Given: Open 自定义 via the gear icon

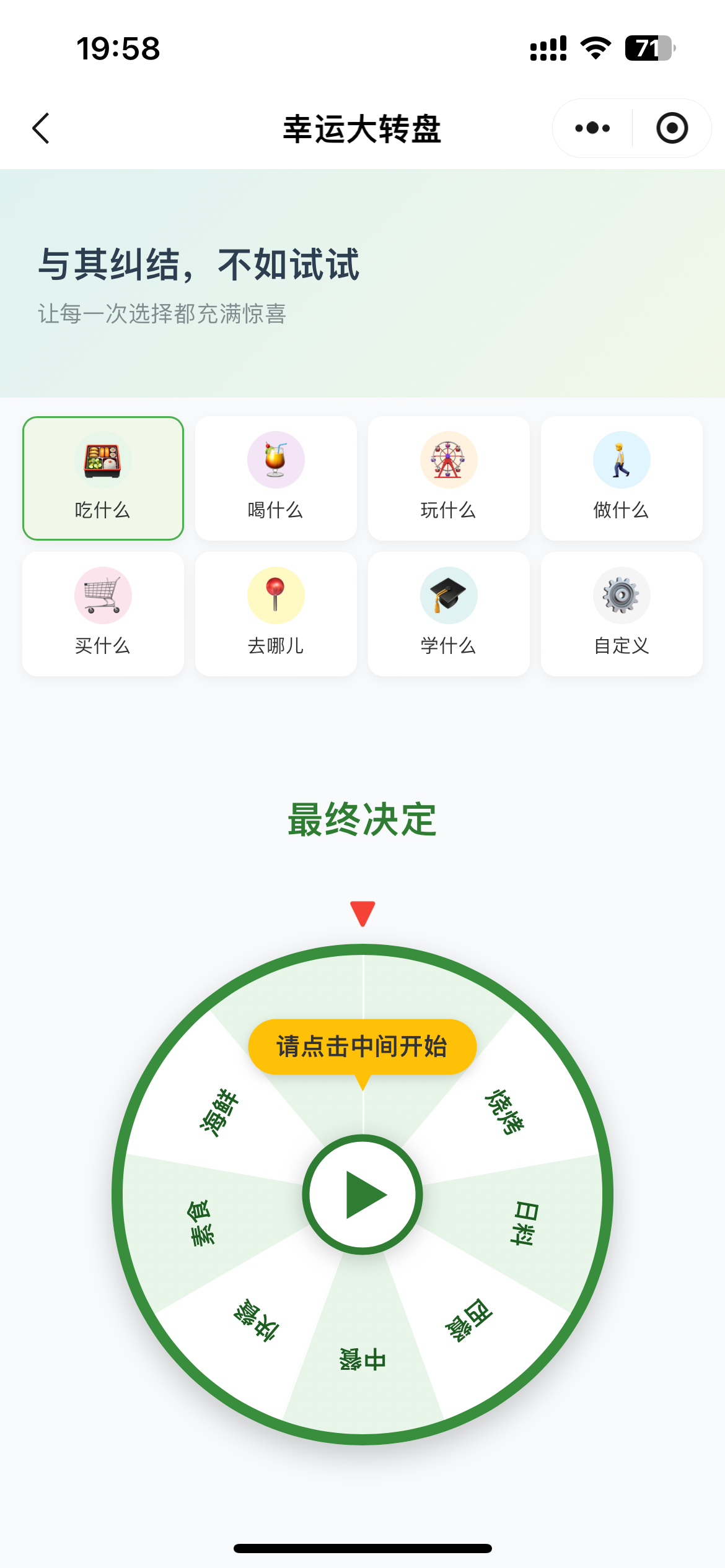Looking at the screenshot, I should (x=621, y=595).
